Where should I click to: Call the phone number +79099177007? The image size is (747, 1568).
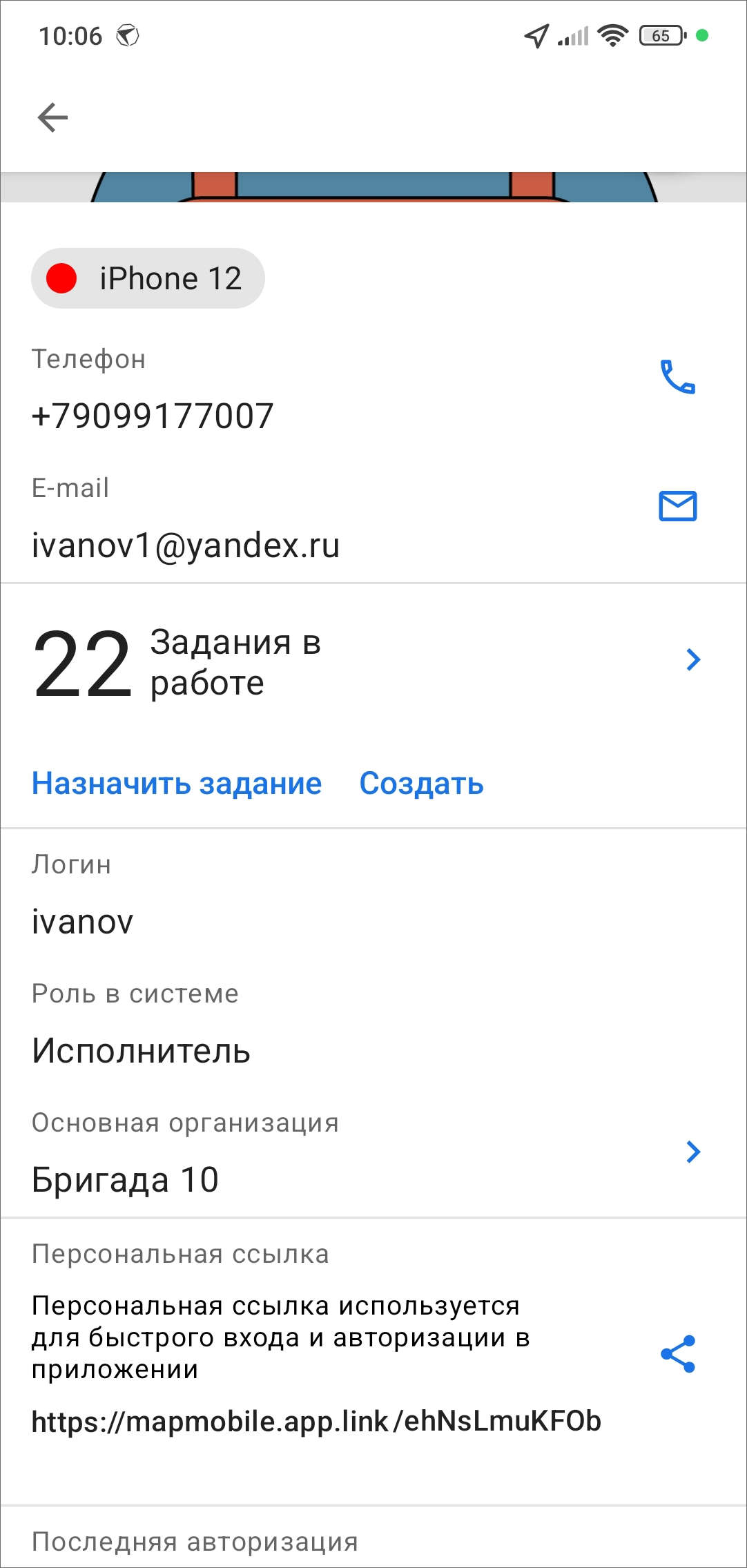pyautogui.click(x=678, y=377)
